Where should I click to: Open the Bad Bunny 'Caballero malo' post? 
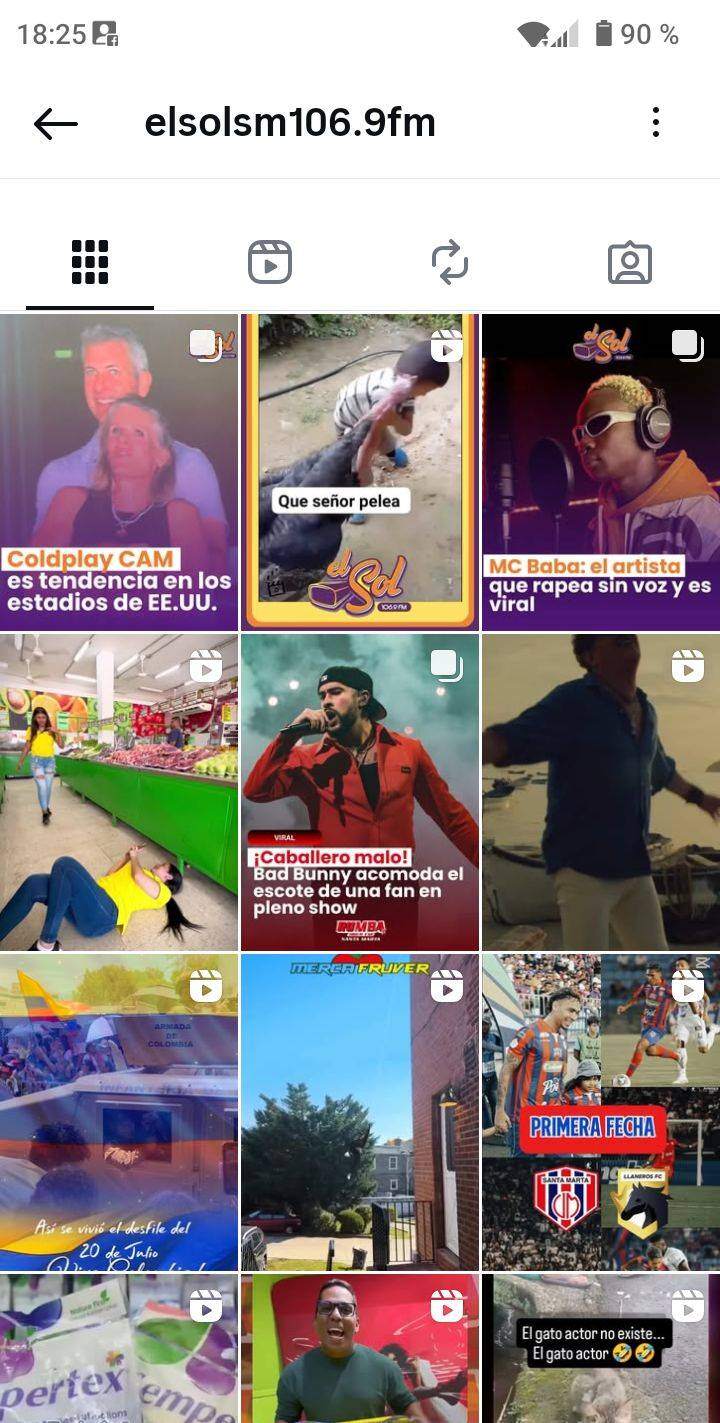point(360,792)
